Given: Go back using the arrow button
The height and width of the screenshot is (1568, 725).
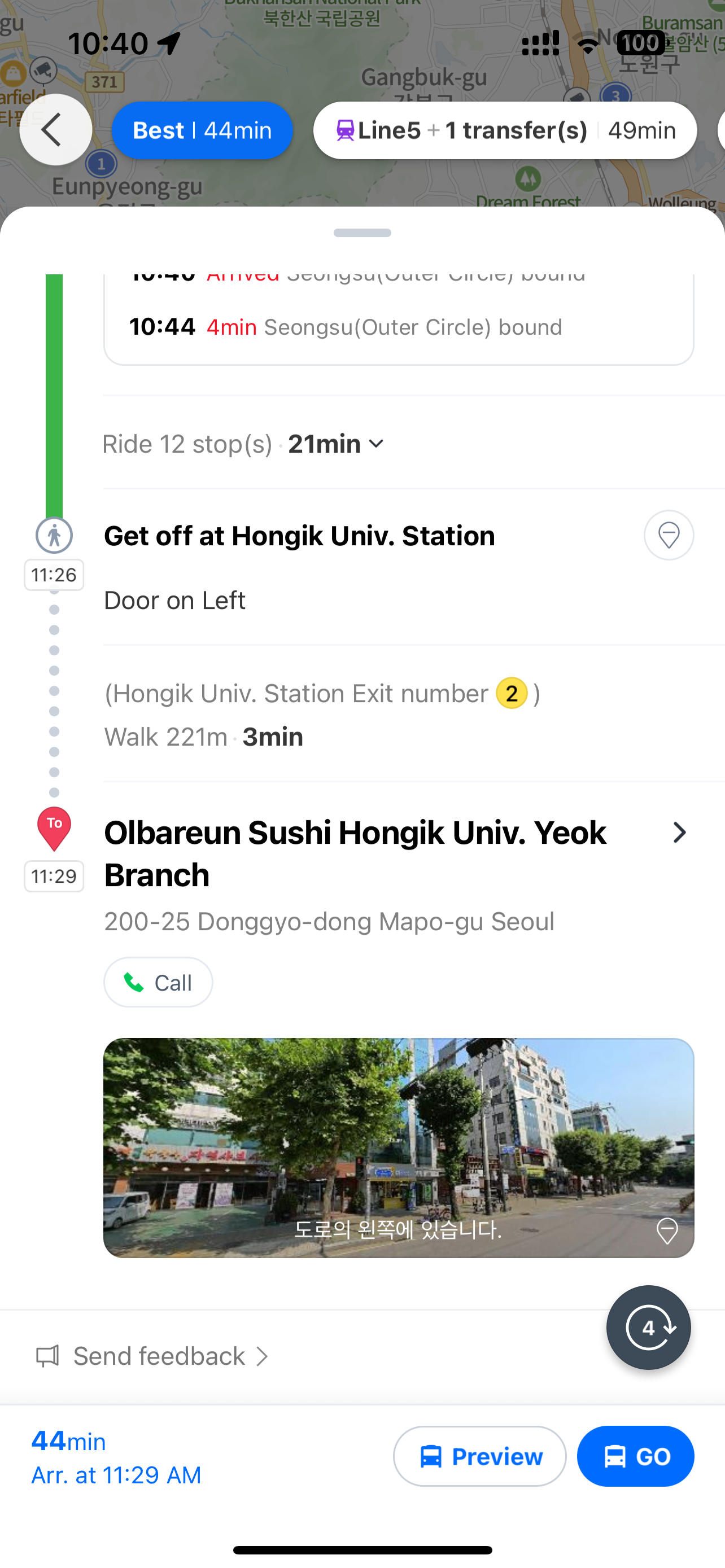Looking at the screenshot, I should (55, 130).
